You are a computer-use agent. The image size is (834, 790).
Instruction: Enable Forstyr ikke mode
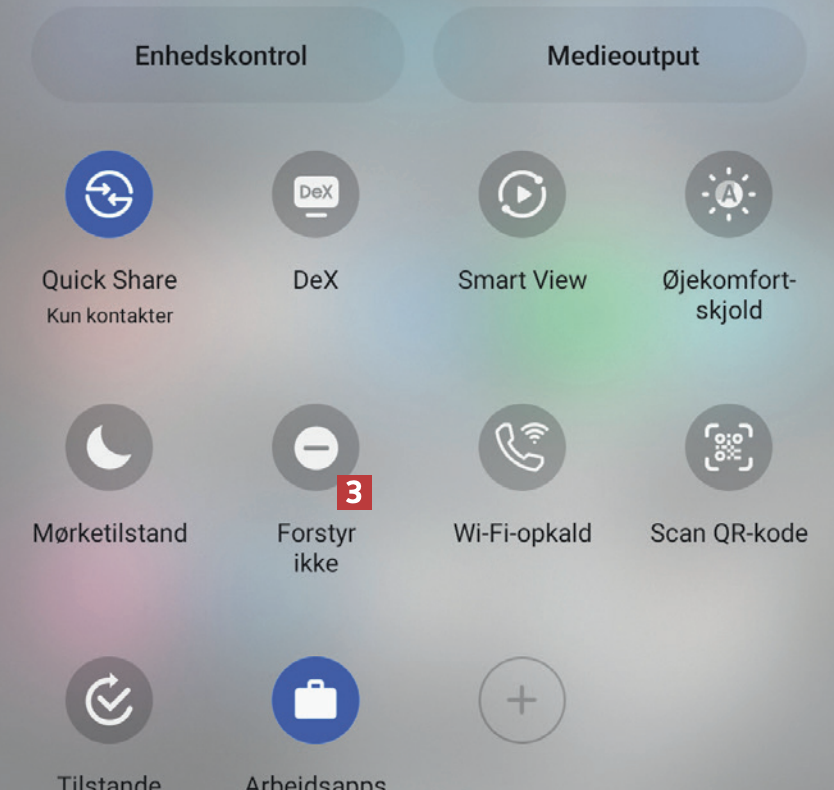click(x=315, y=447)
